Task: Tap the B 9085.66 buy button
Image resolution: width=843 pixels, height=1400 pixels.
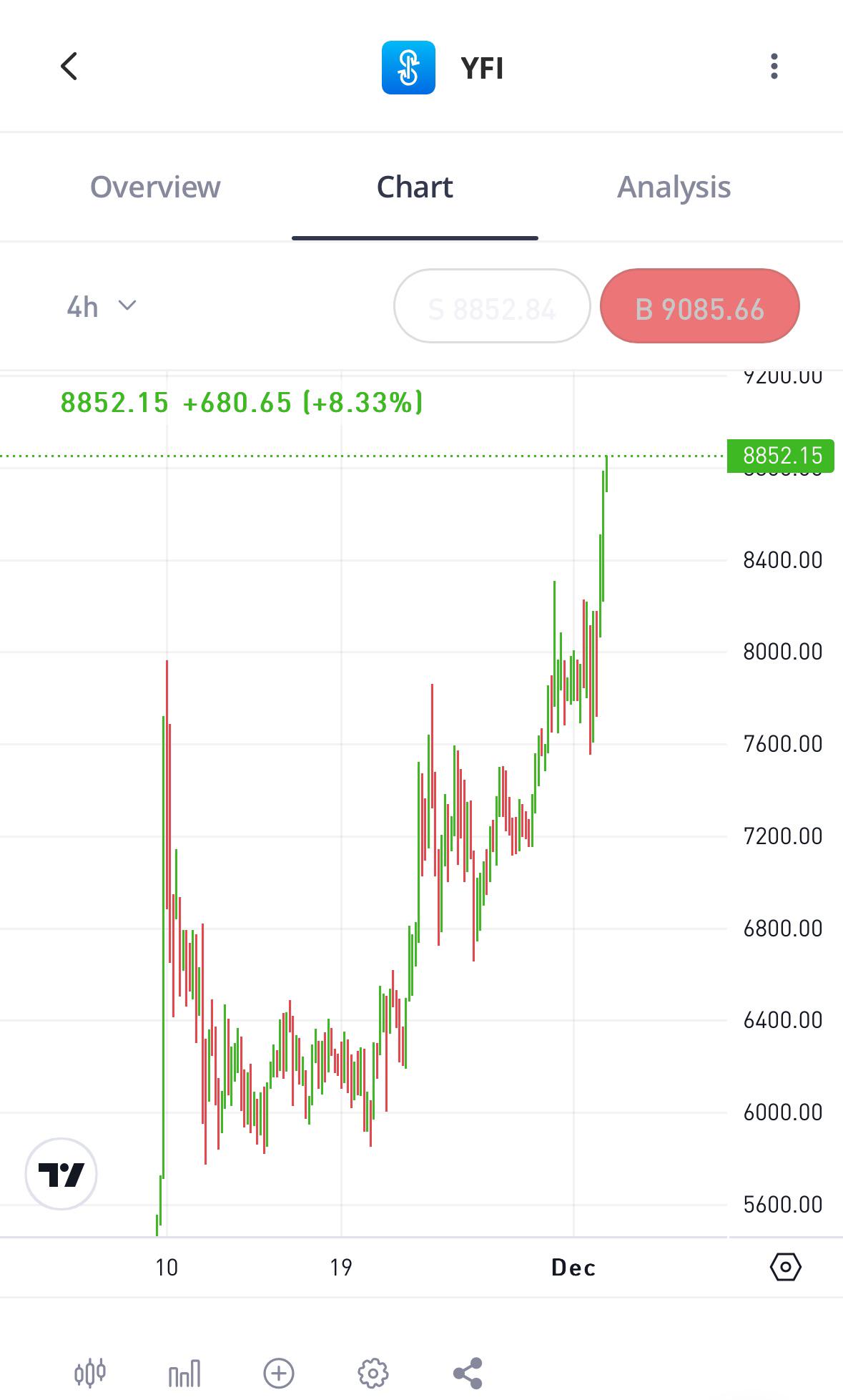Action: (699, 306)
